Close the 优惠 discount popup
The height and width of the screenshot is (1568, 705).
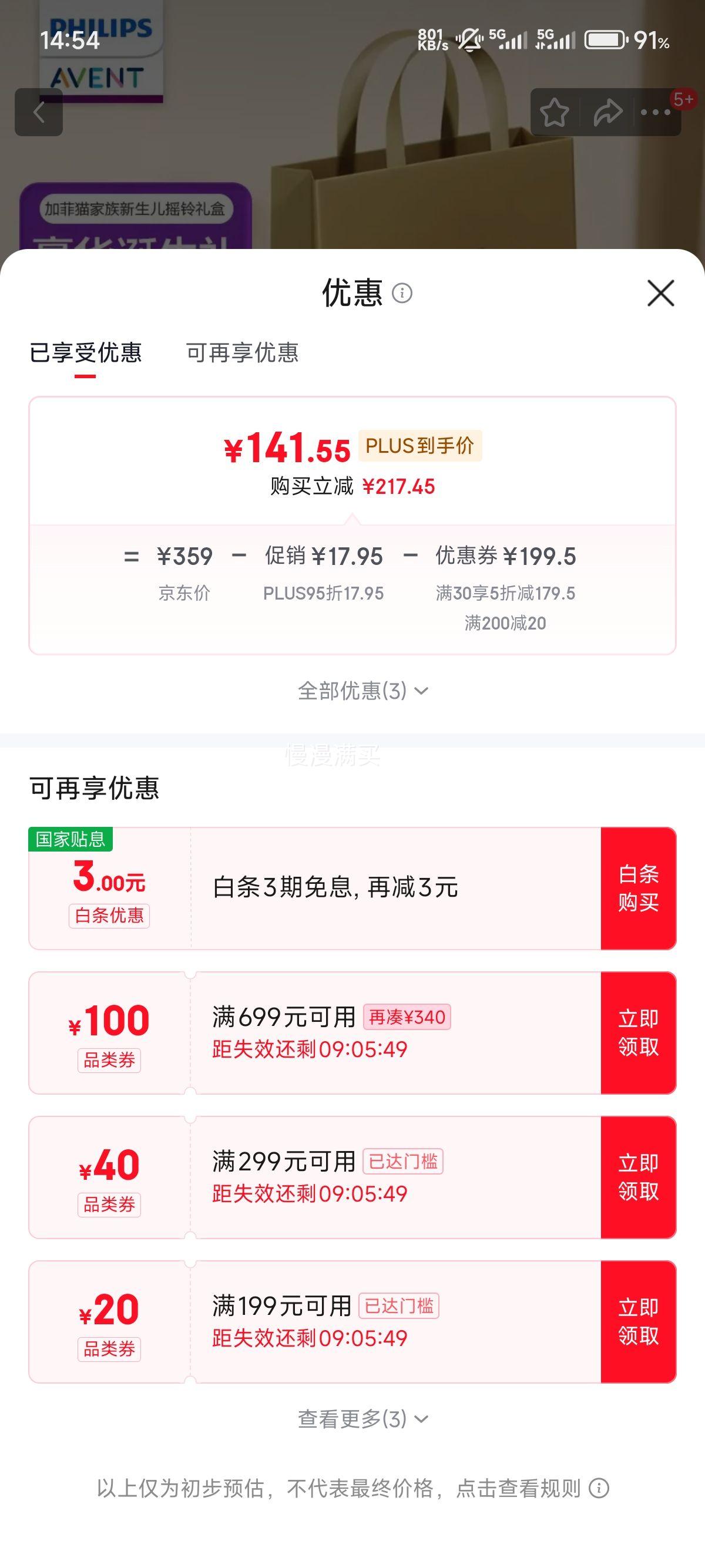click(x=660, y=294)
